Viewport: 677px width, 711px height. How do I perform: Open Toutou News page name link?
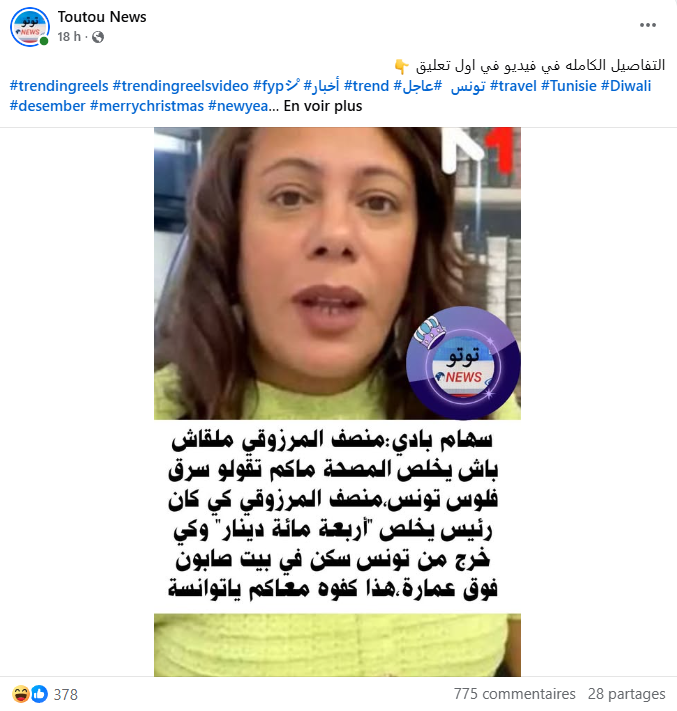pyautogui.click(x=102, y=16)
